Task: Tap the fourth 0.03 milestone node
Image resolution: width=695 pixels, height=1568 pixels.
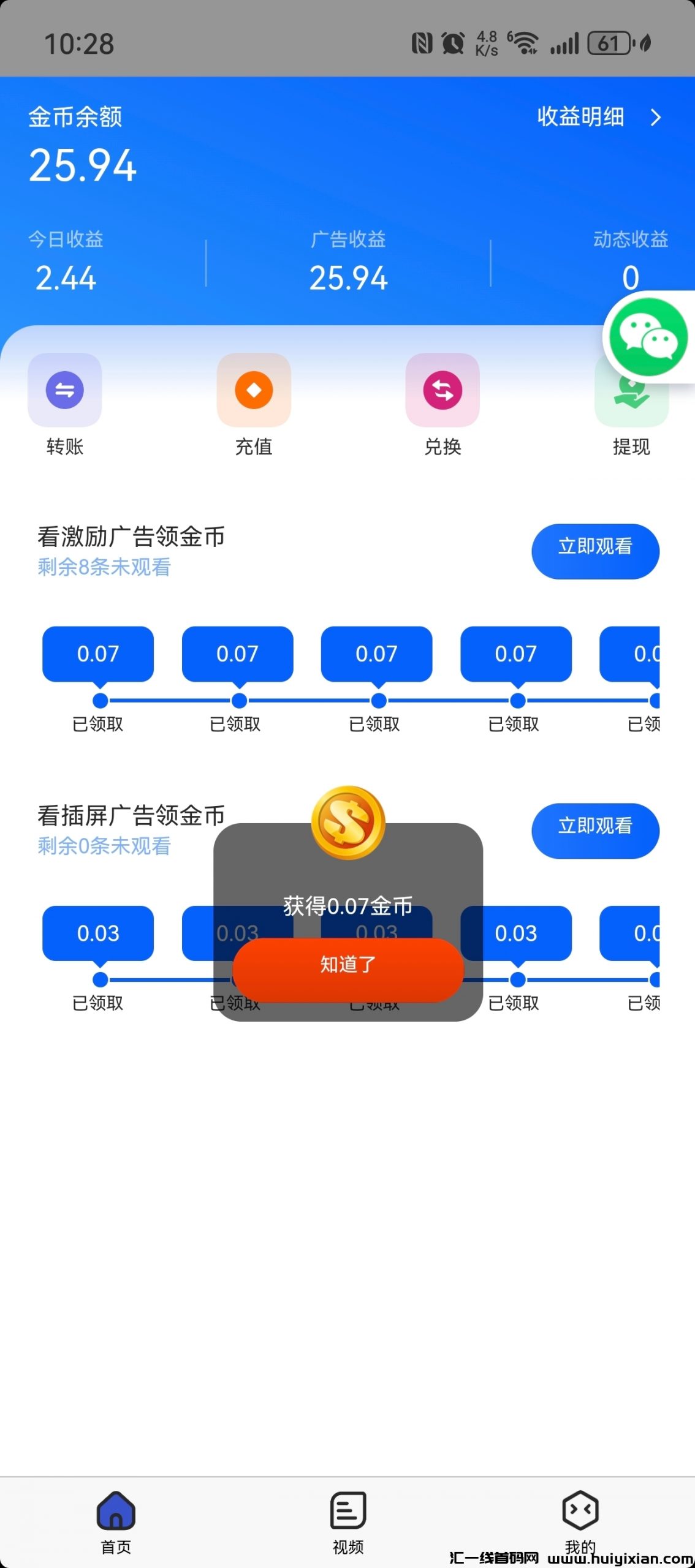Action: pos(518,980)
